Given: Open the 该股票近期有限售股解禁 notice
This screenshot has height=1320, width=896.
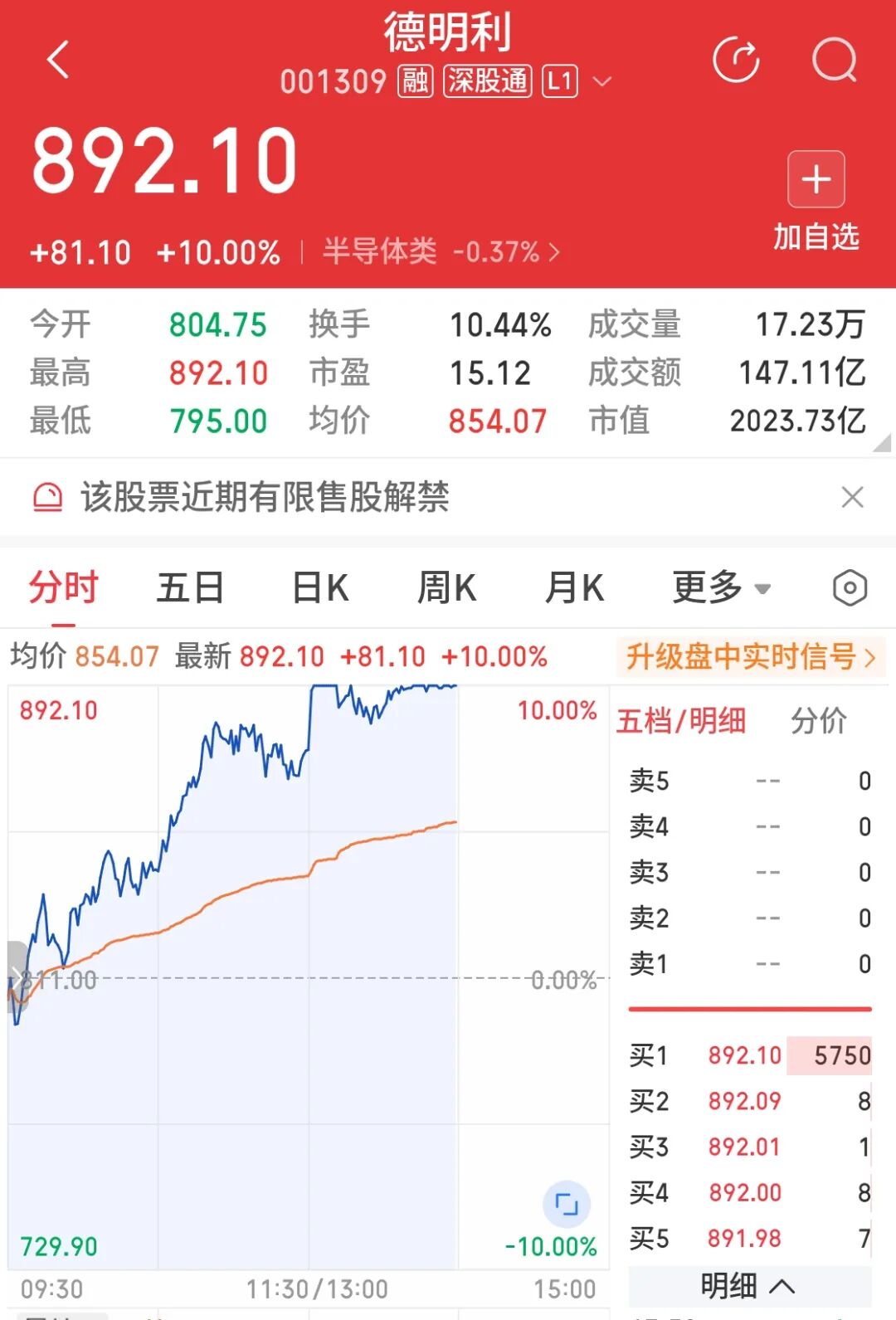Looking at the screenshot, I should click(265, 498).
